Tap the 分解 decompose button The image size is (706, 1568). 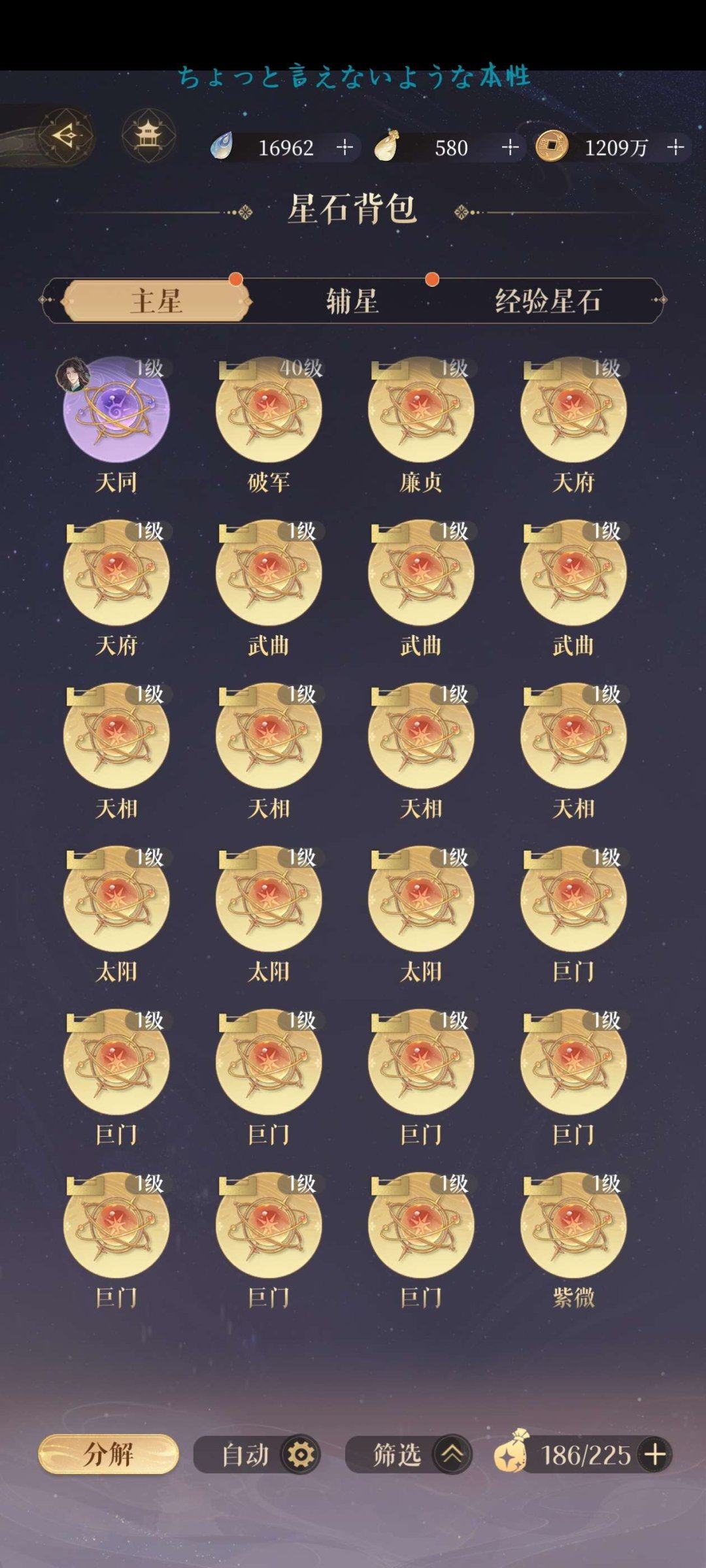[x=109, y=1454]
